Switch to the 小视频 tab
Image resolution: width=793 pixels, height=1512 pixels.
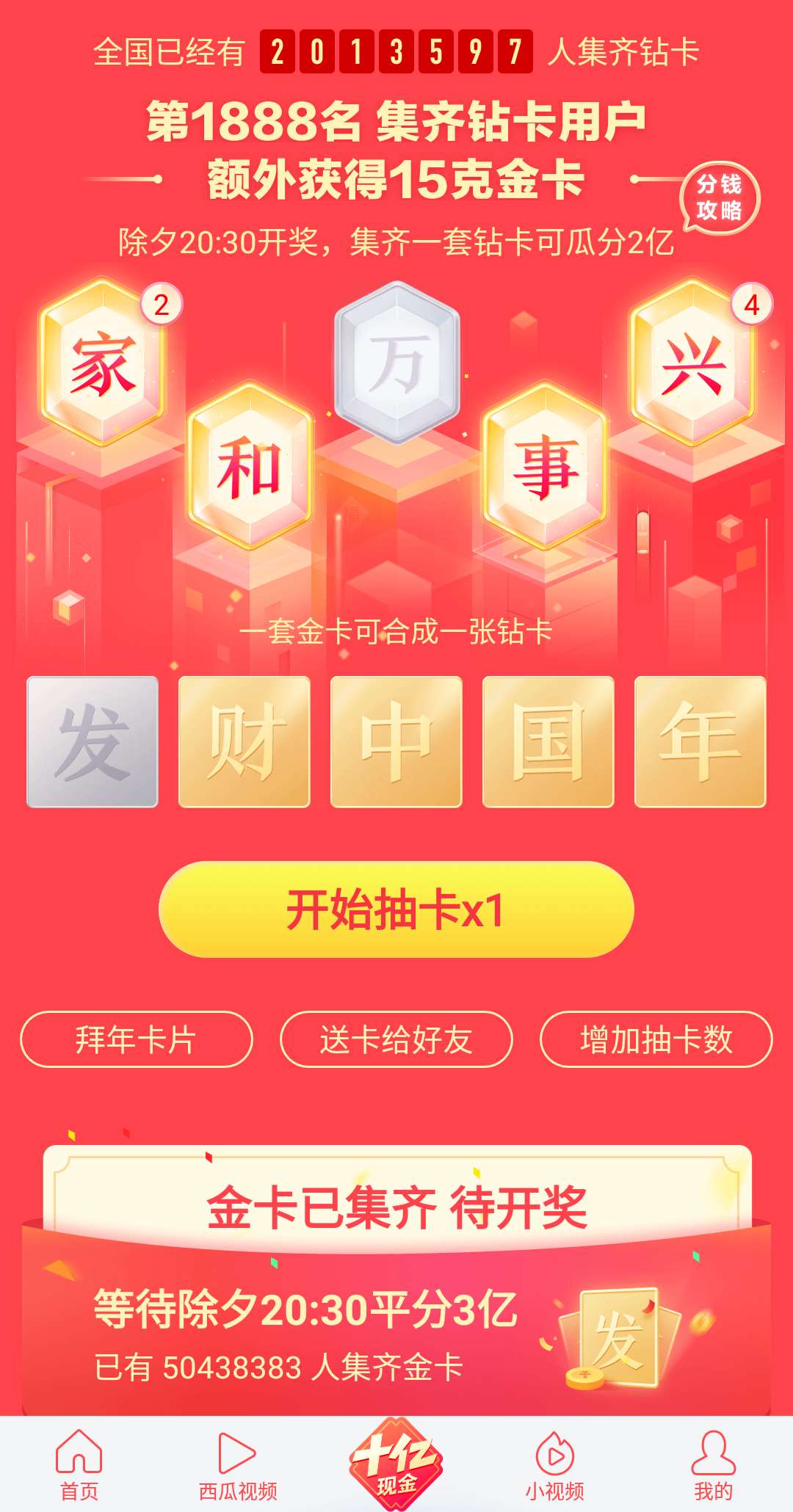[x=554, y=1465]
